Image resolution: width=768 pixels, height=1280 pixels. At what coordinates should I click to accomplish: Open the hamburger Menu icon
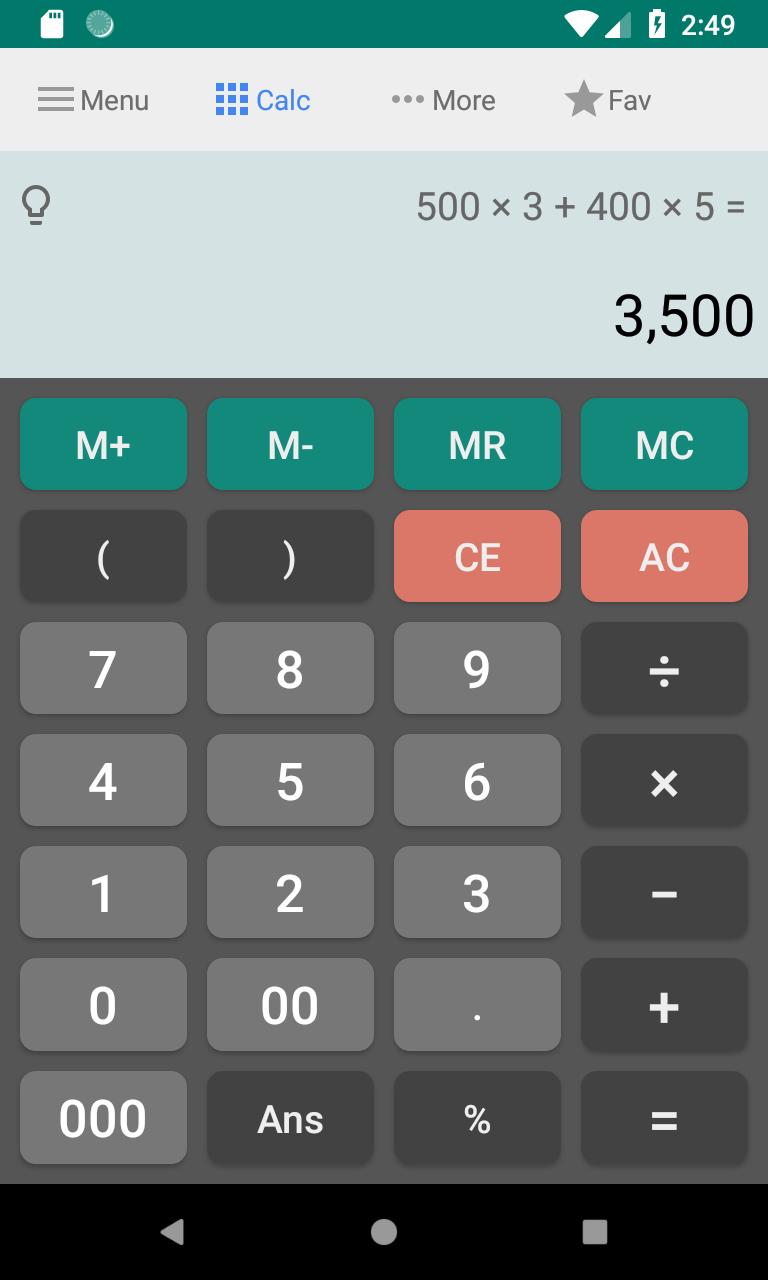(56, 99)
